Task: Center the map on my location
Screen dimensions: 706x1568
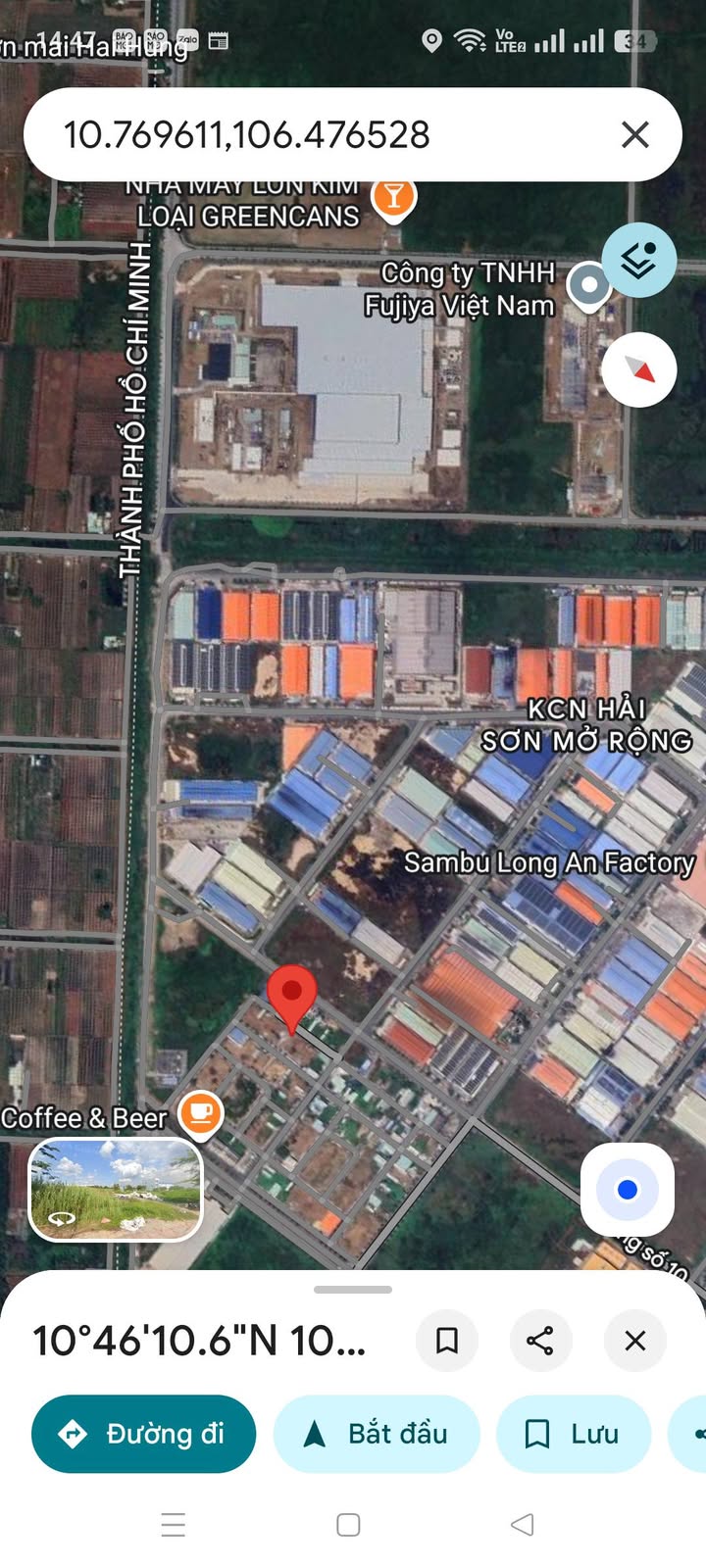Action: [x=627, y=1190]
